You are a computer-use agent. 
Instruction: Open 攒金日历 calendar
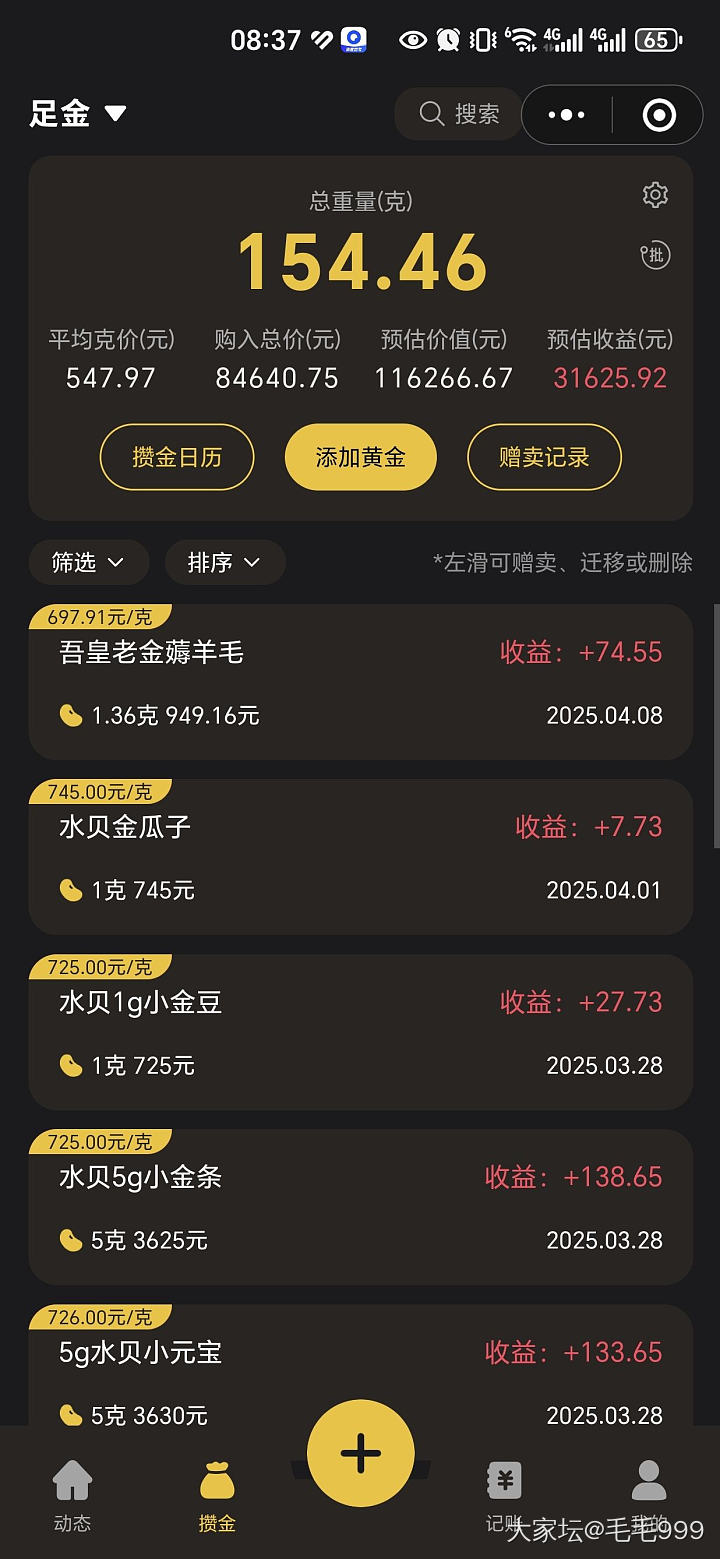pyautogui.click(x=177, y=458)
